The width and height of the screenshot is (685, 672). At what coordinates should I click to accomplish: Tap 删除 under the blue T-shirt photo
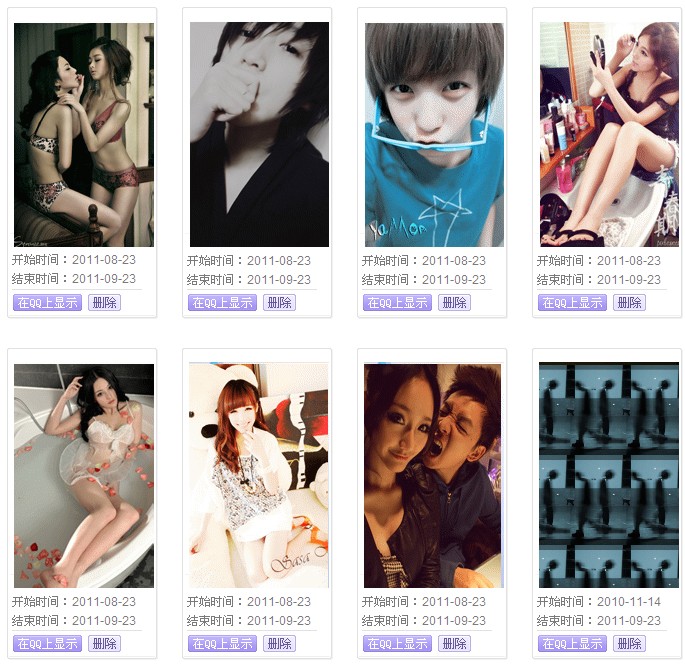(454, 303)
